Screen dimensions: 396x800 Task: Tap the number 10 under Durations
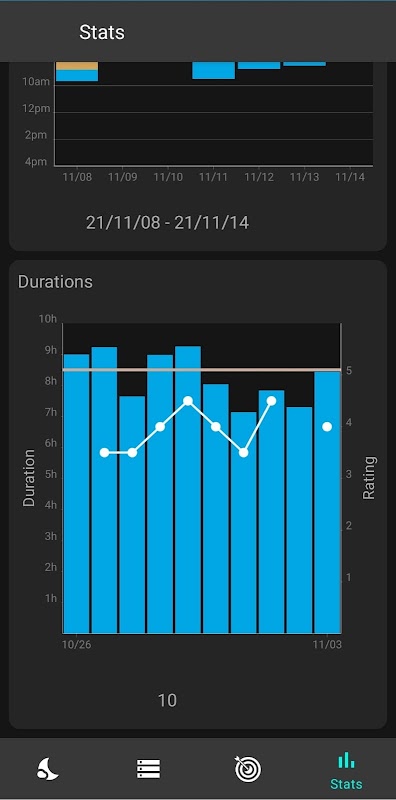pos(167,701)
